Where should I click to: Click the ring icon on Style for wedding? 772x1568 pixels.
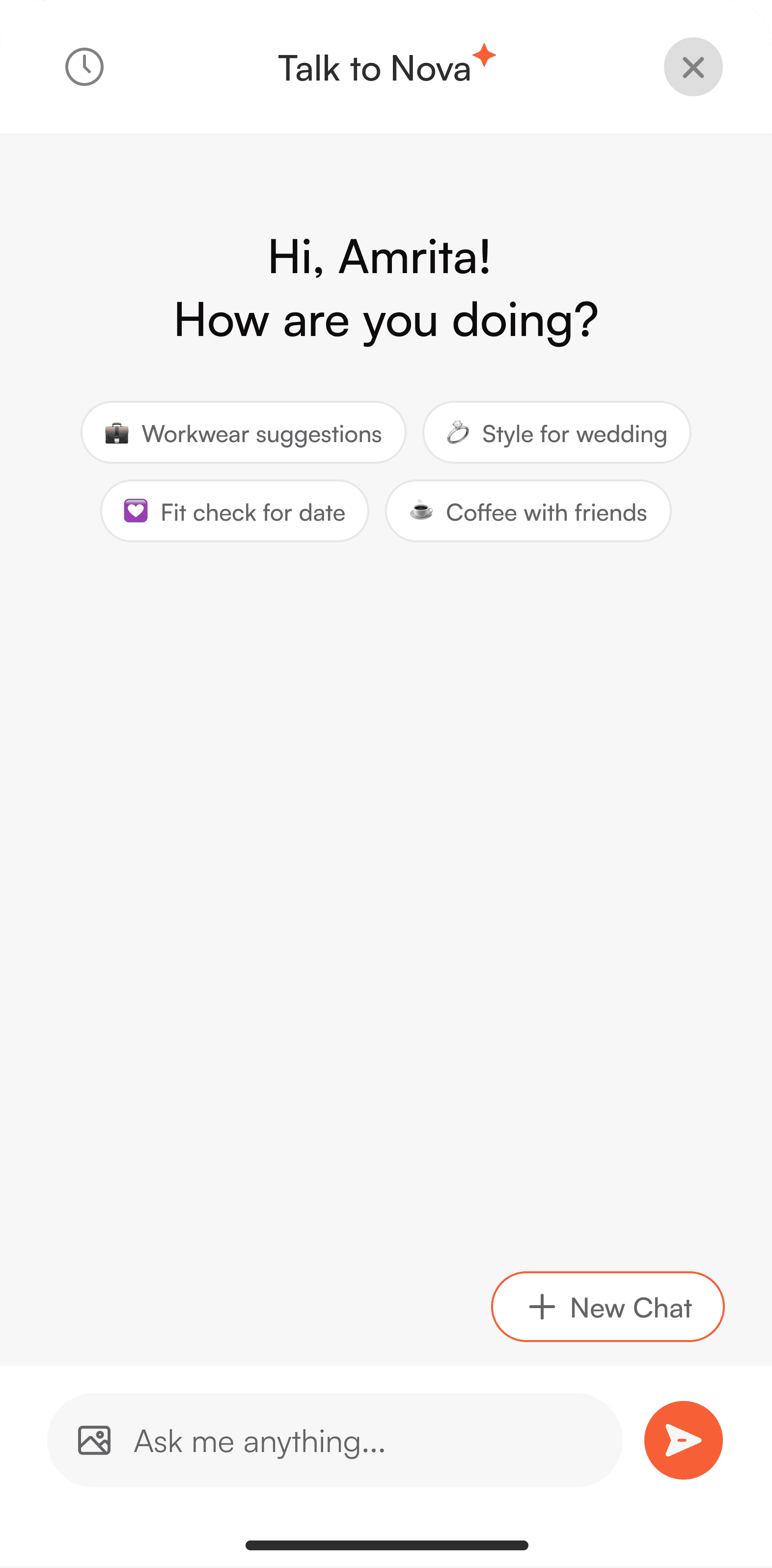click(458, 433)
